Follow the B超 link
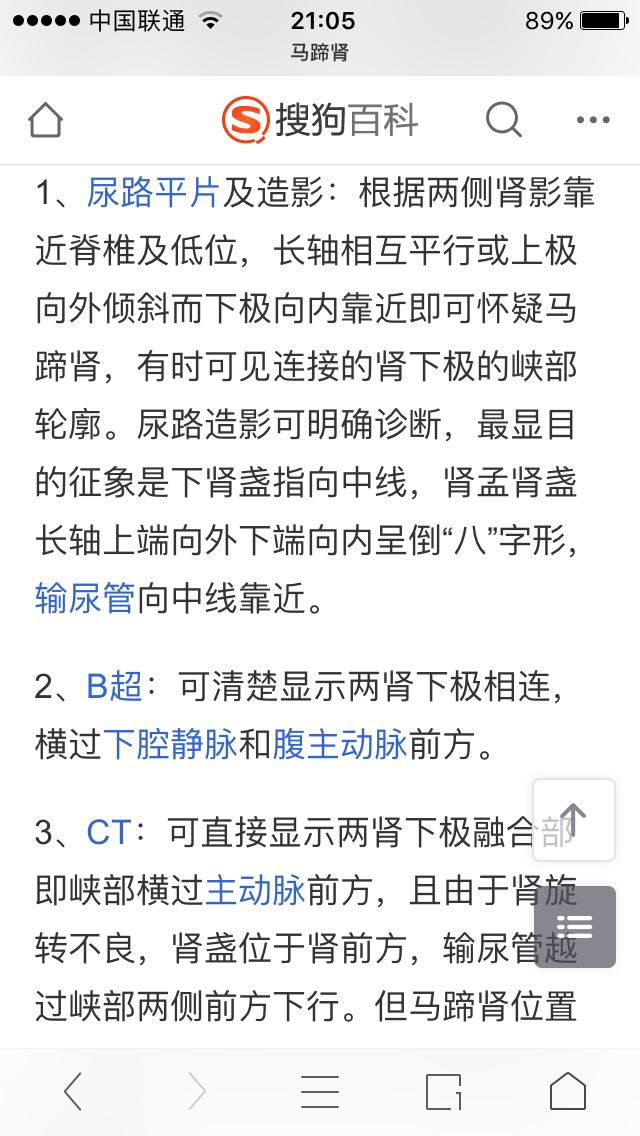The height and width of the screenshot is (1136, 640). 114,686
